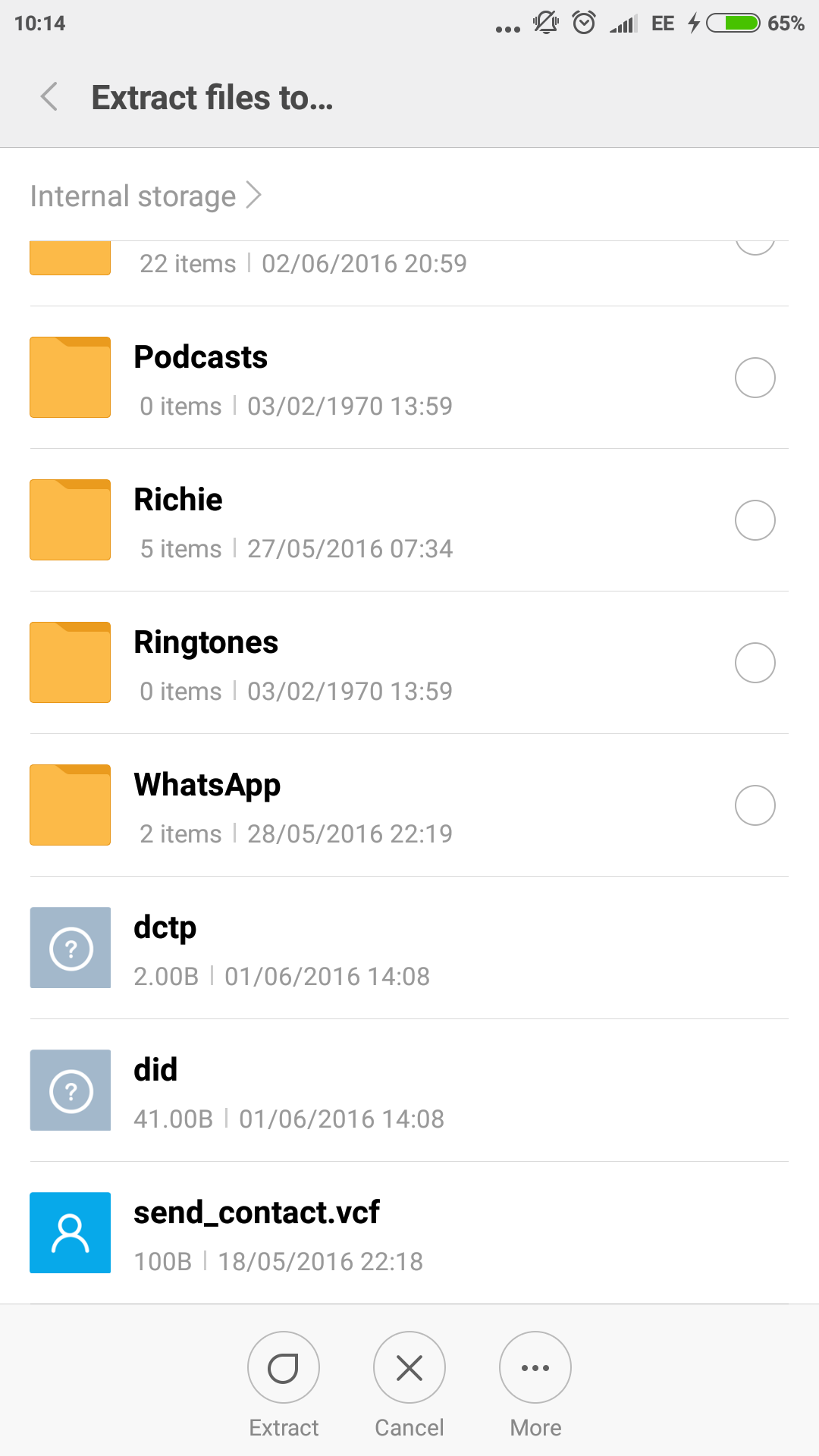The height and width of the screenshot is (1456, 819).
Task: Mark WhatsApp folder's selection circle
Action: coord(755,805)
